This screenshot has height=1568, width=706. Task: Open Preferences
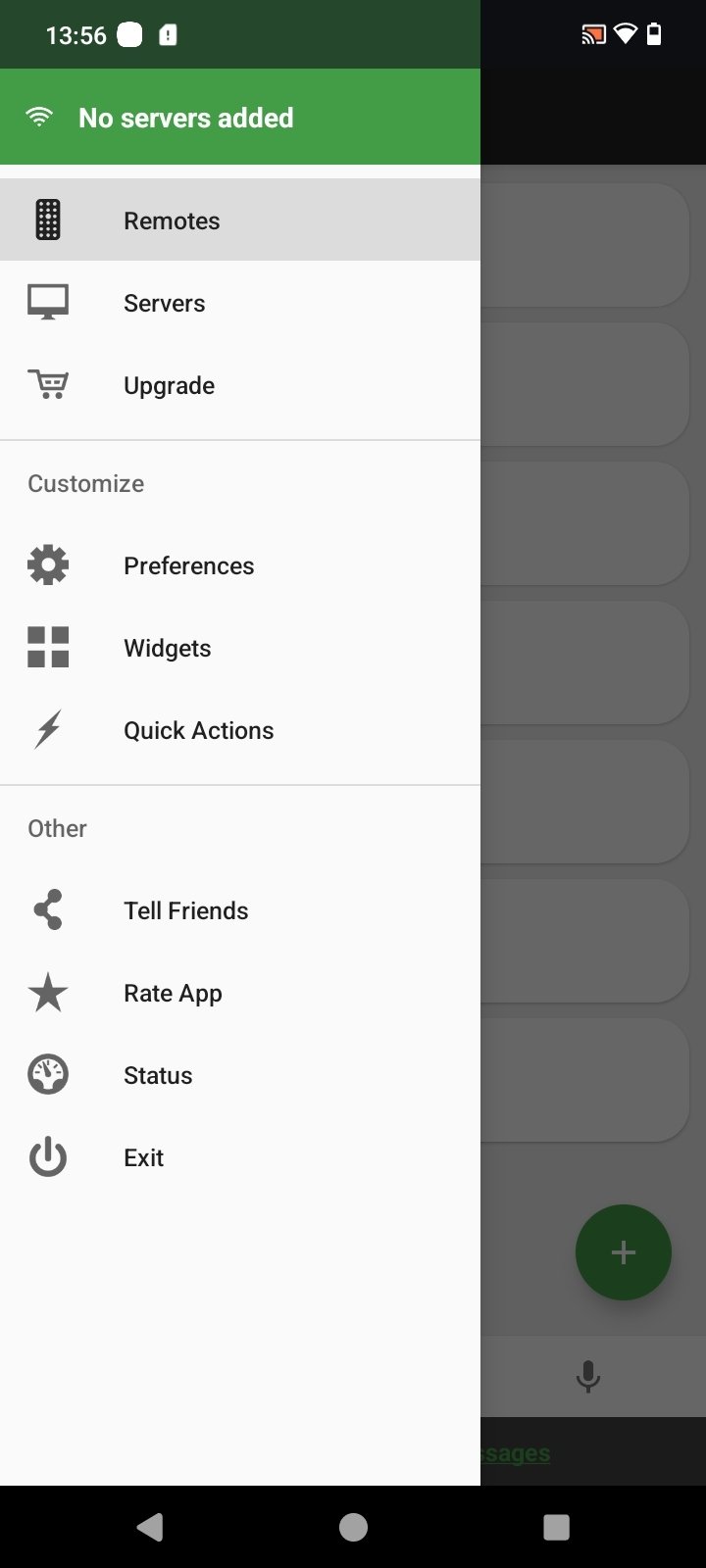(x=240, y=565)
